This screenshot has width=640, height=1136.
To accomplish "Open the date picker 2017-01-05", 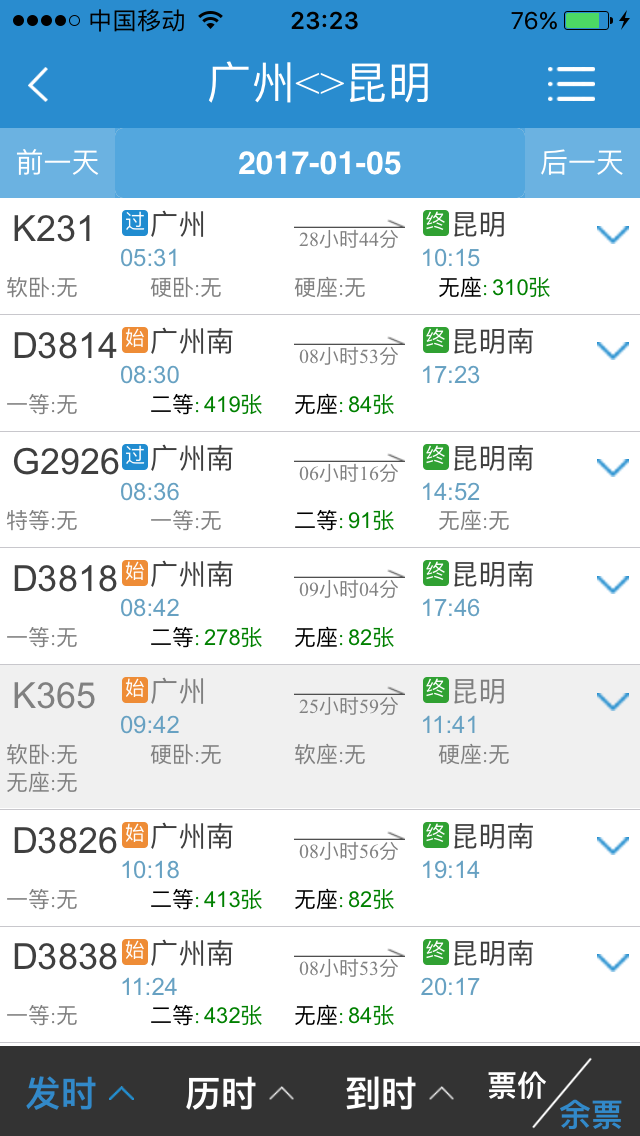I will 320,163.
